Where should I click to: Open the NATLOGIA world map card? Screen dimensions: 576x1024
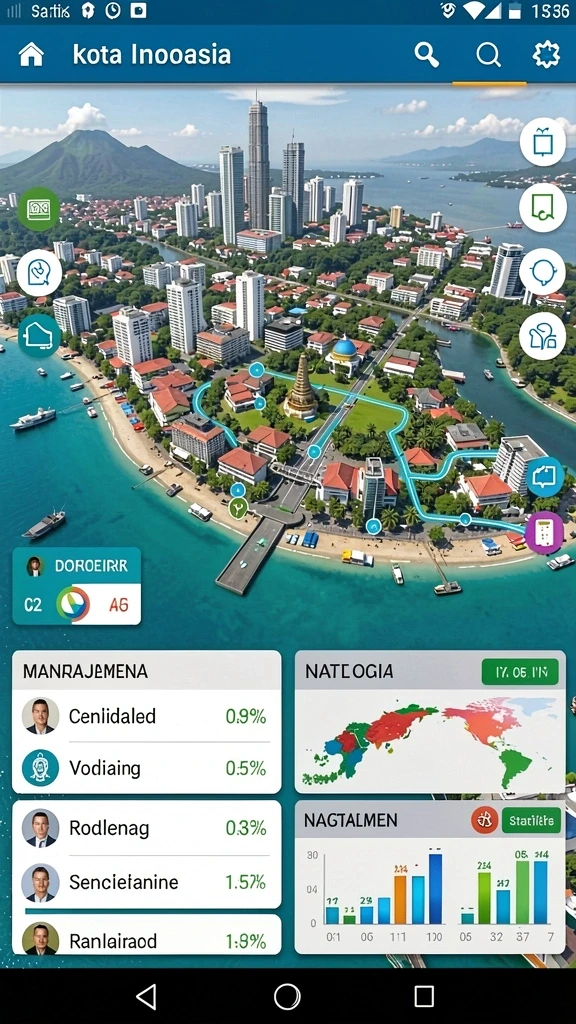click(430, 722)
